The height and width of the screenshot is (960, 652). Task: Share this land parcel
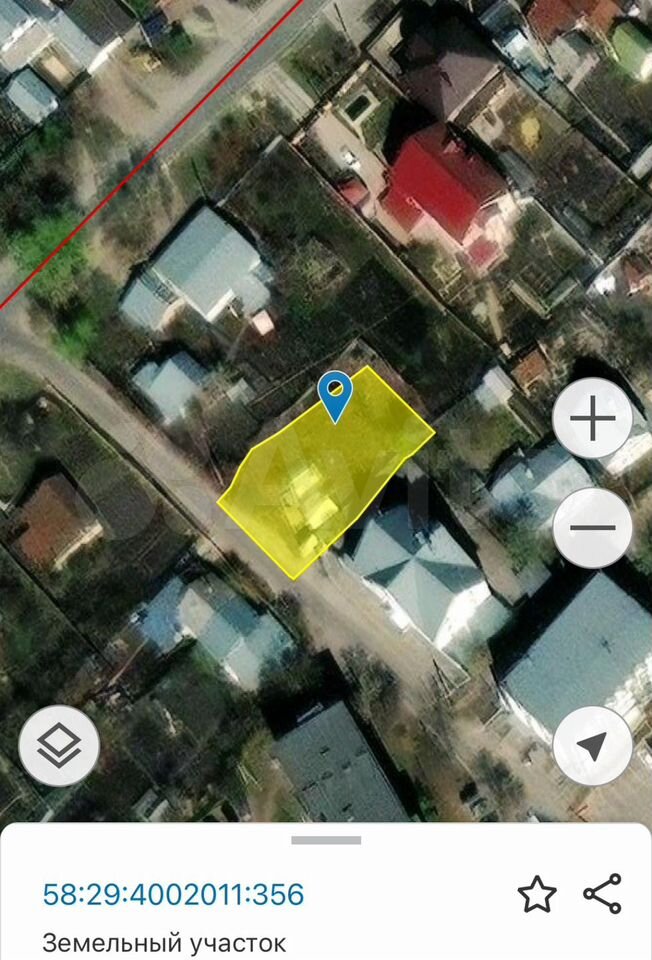click(602, 894)
